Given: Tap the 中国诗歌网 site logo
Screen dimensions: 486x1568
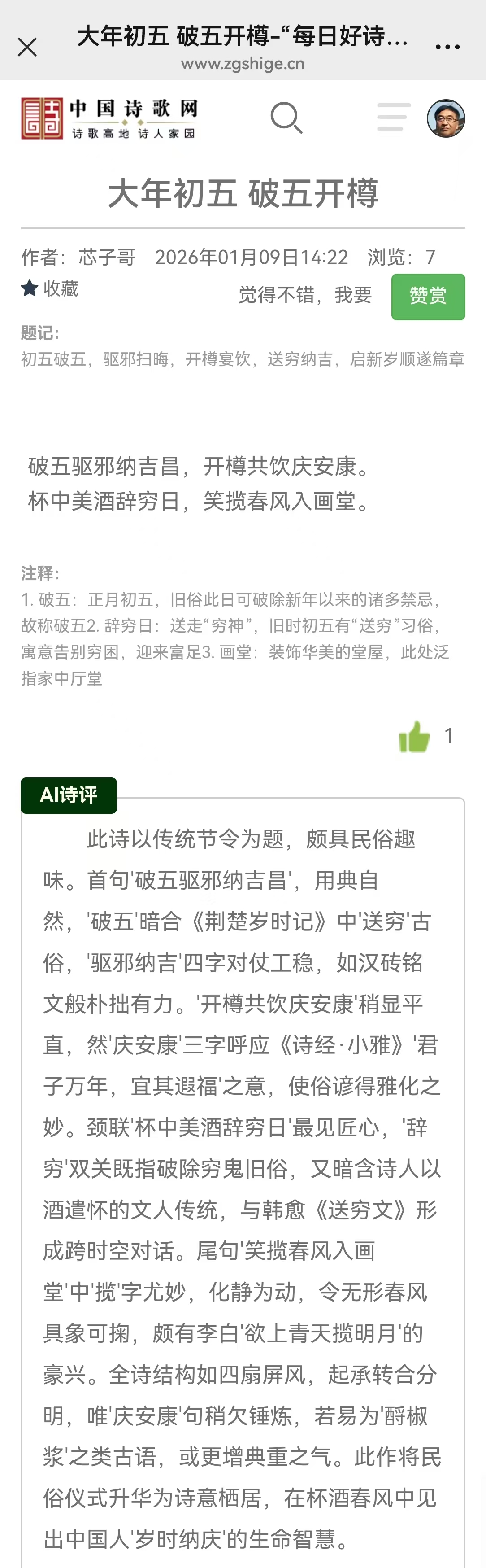Looking at the screenshot, I should tap(109, 118).
